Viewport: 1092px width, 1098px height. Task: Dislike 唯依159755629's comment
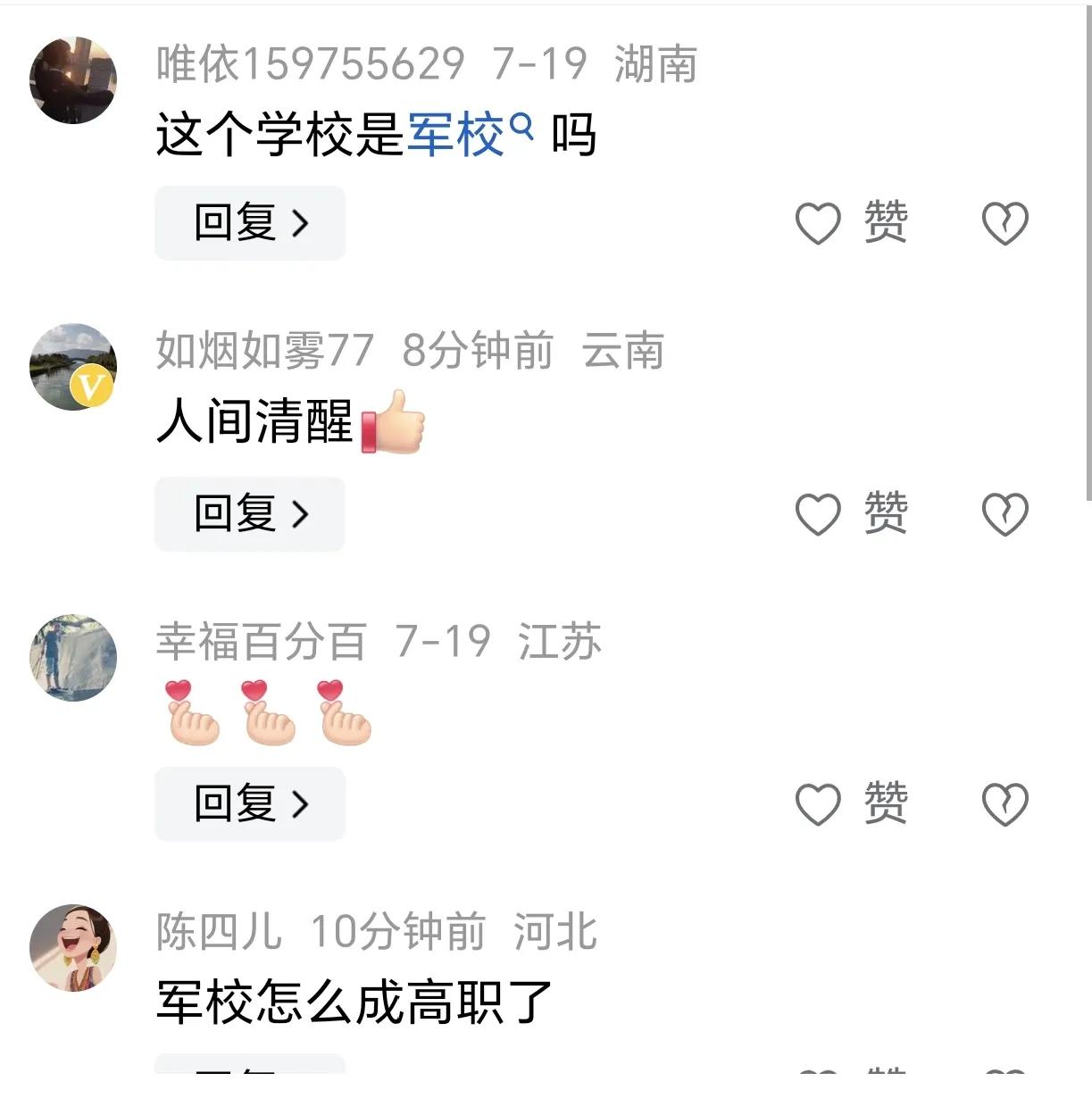(x=1005, y=223)
